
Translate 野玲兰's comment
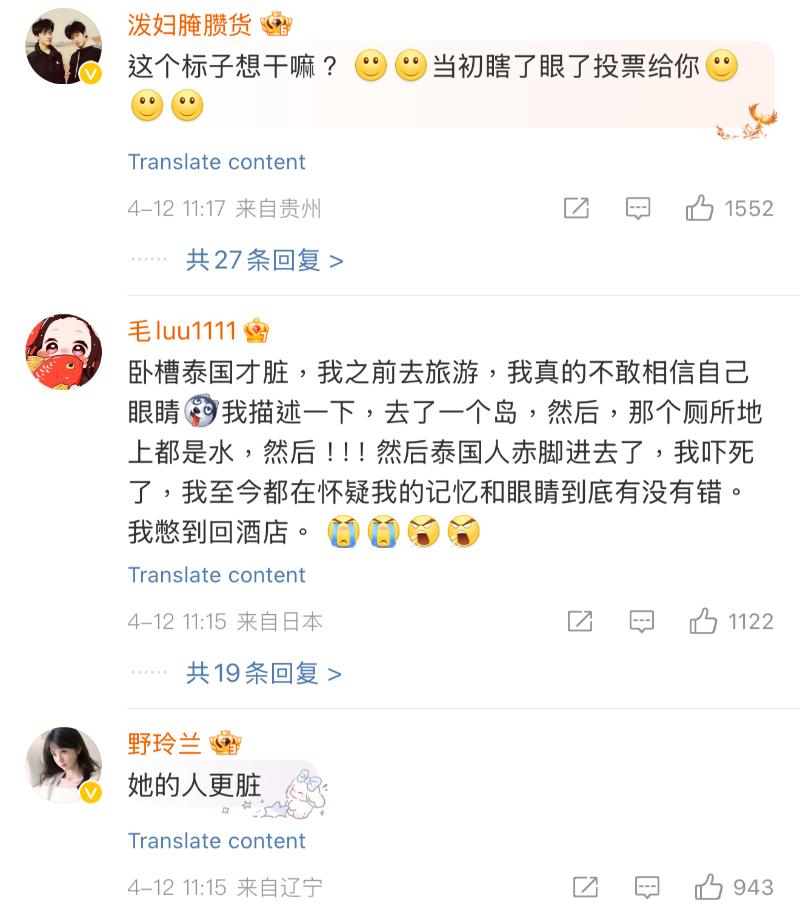216,841
